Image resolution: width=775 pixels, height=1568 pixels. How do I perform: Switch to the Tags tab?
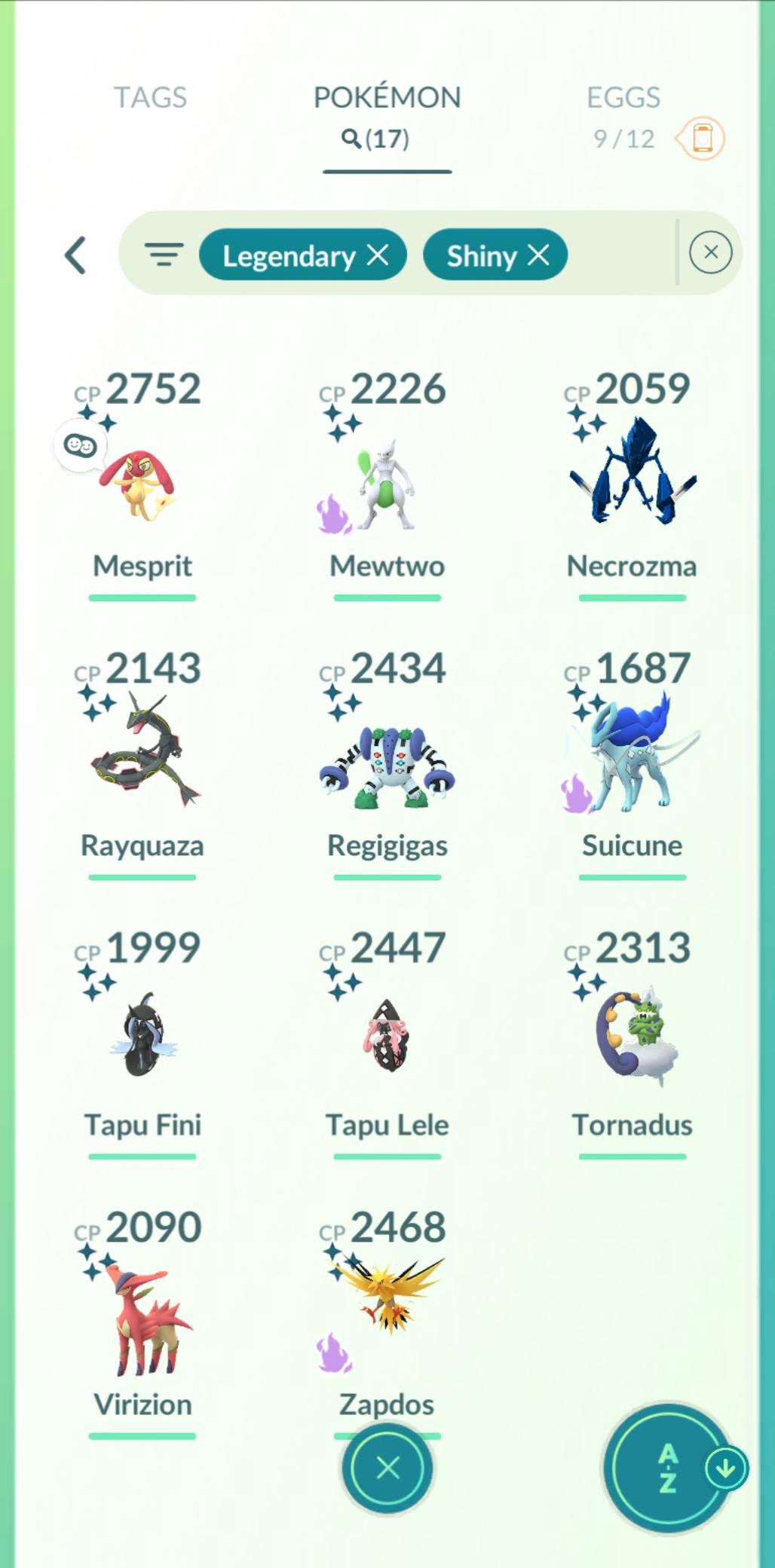[150, 98]
